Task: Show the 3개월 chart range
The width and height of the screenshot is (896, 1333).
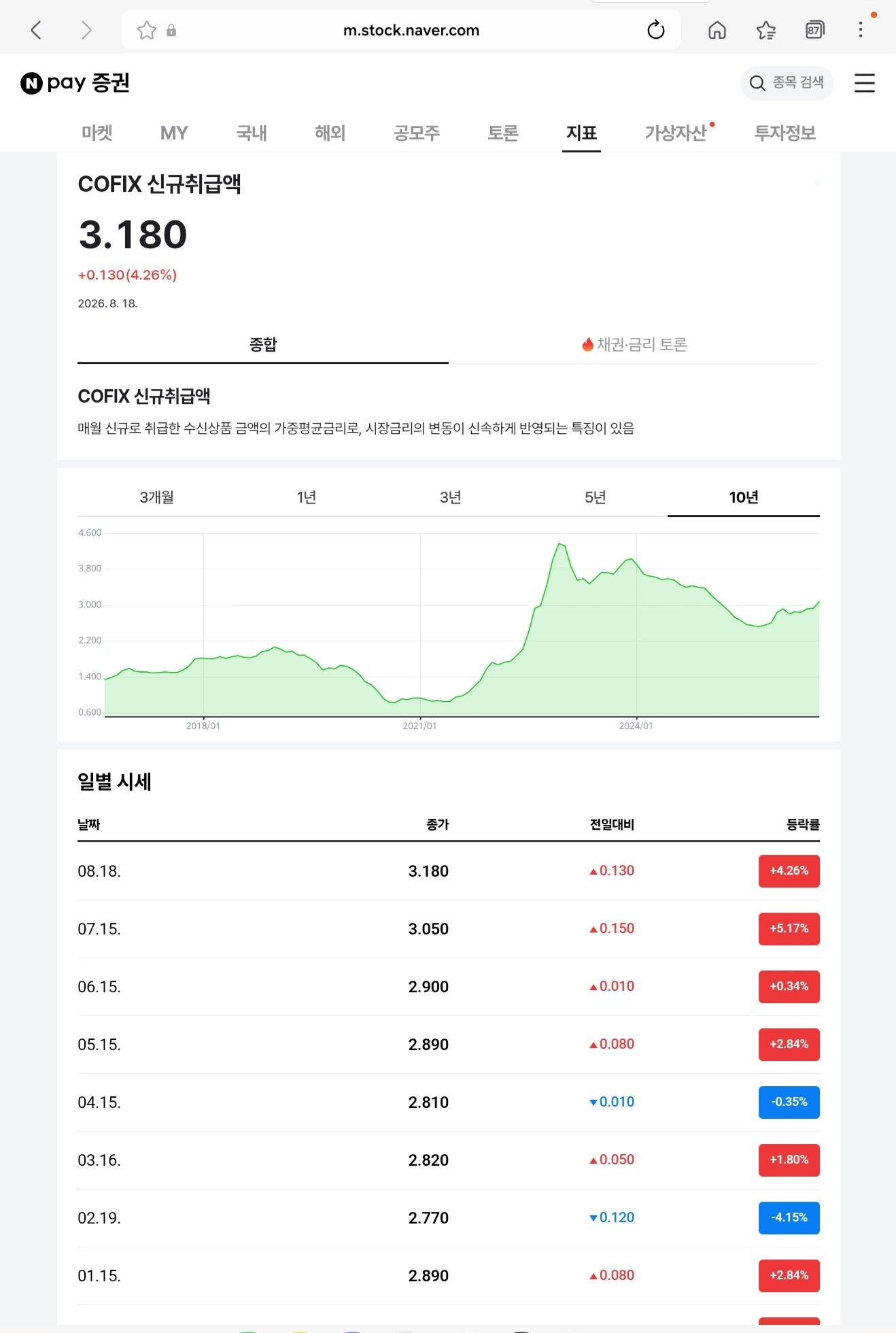Action: click(156, 497)
